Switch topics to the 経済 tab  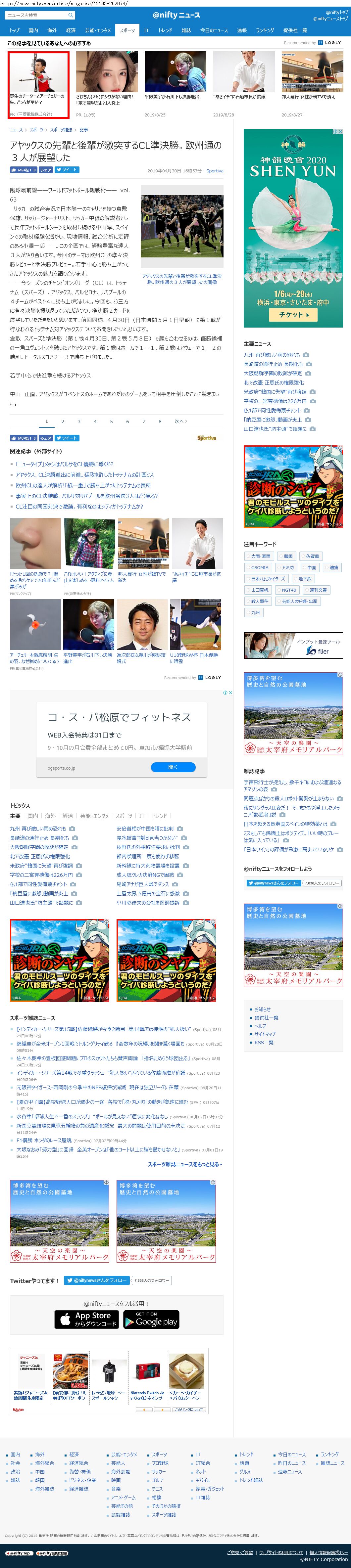[68, 816]
